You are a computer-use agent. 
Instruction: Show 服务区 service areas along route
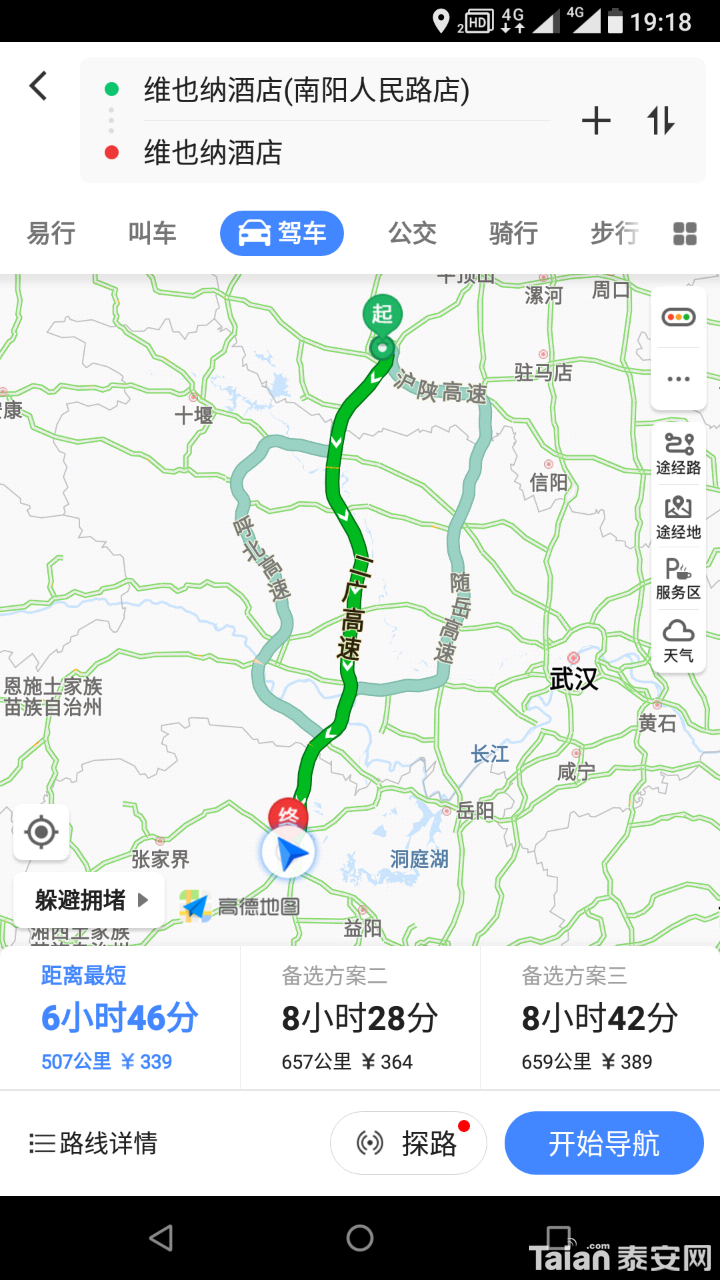(678, 578)
